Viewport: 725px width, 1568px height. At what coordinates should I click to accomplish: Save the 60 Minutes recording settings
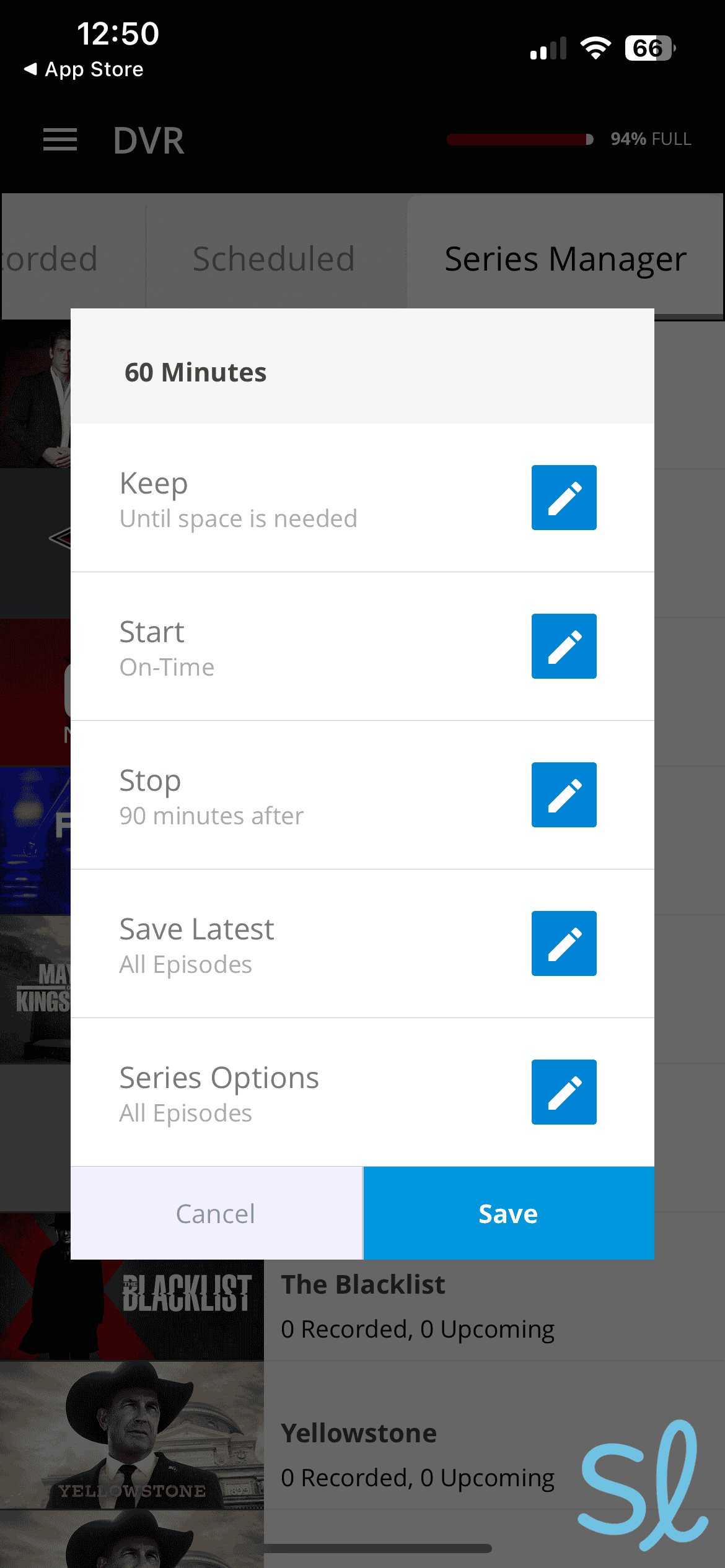(x=508, y=1213)
